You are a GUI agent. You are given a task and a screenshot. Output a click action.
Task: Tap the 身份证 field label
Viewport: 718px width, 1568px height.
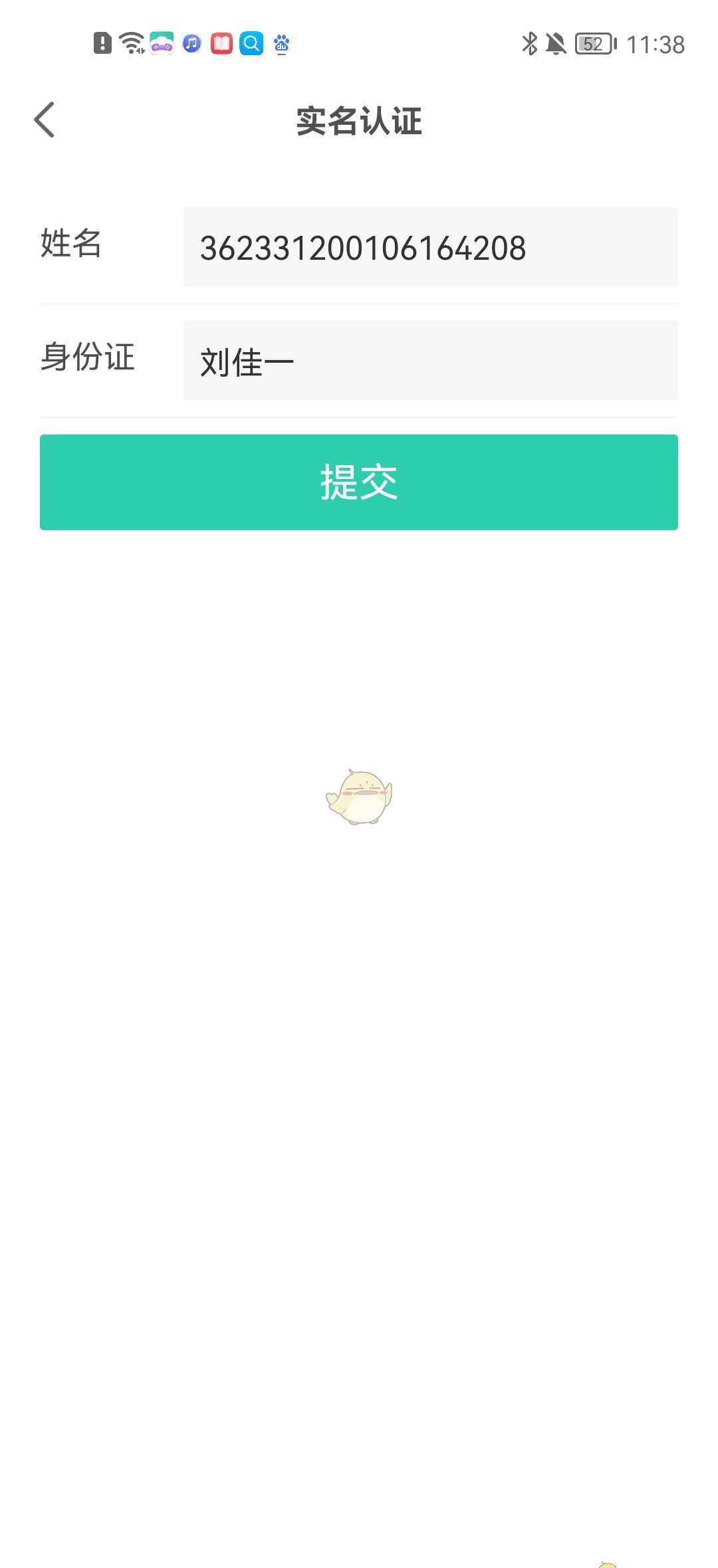(x=88, y=359)
